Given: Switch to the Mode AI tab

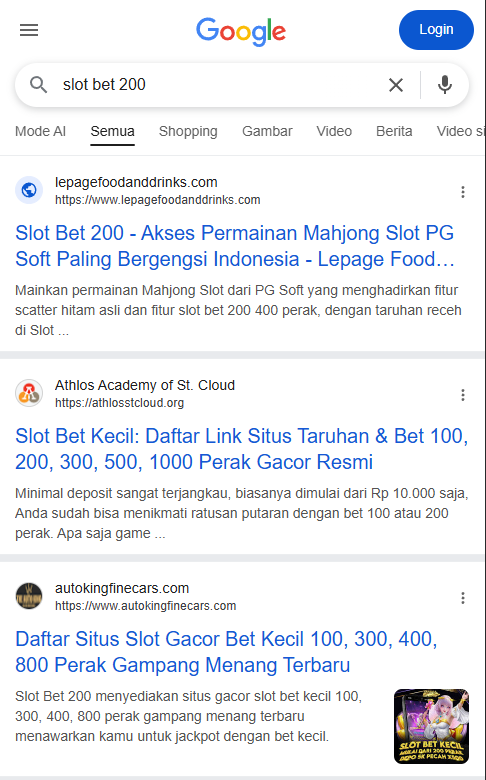Looking at the screenshot, I should [x=40, y=131].
